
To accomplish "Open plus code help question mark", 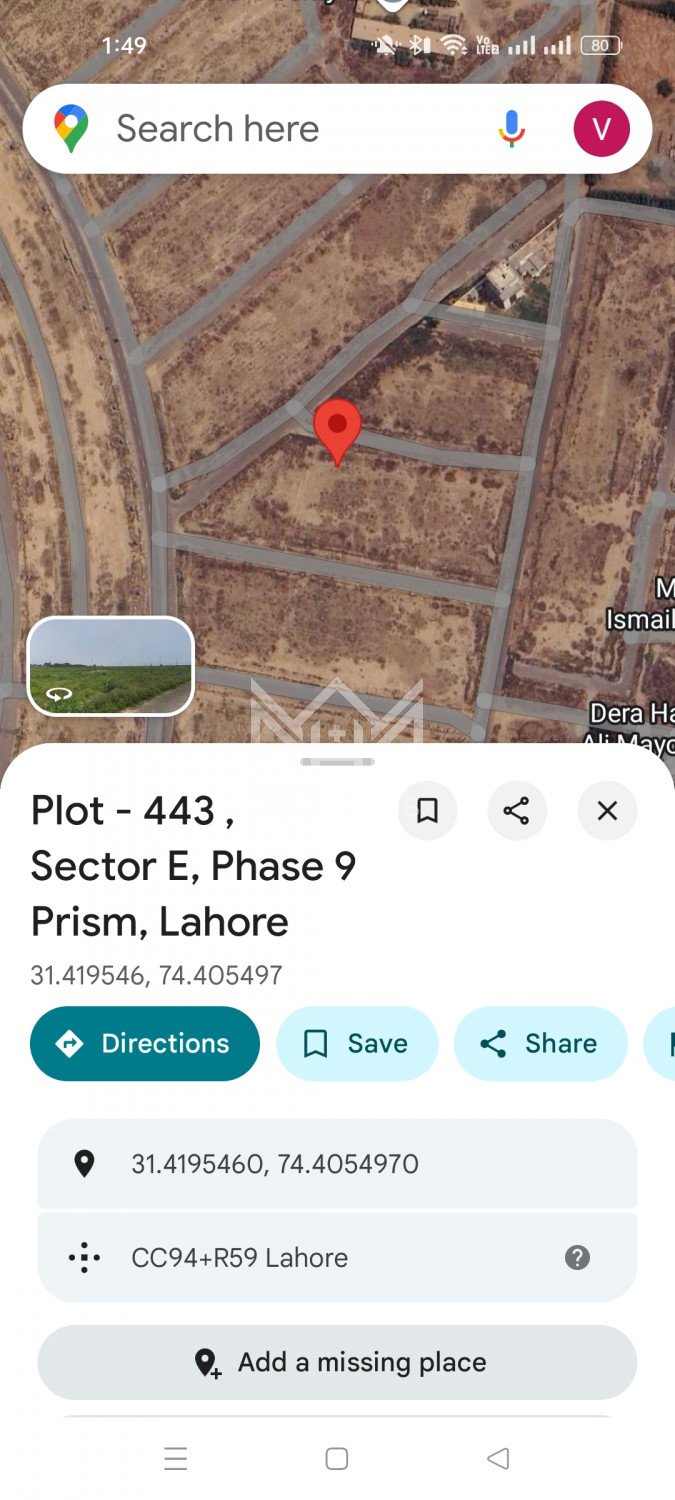I will (577, 1258).
